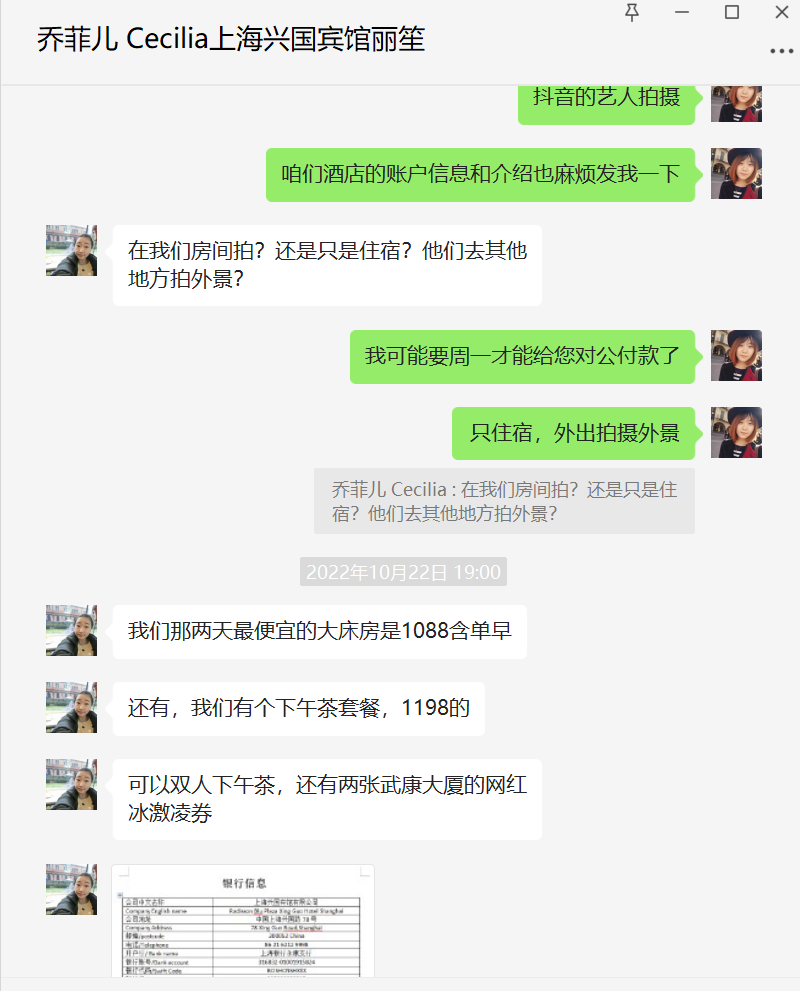Minimize the chat window
Image resolution: width=800 pixels, height=991 pixels.
[682, 12]
